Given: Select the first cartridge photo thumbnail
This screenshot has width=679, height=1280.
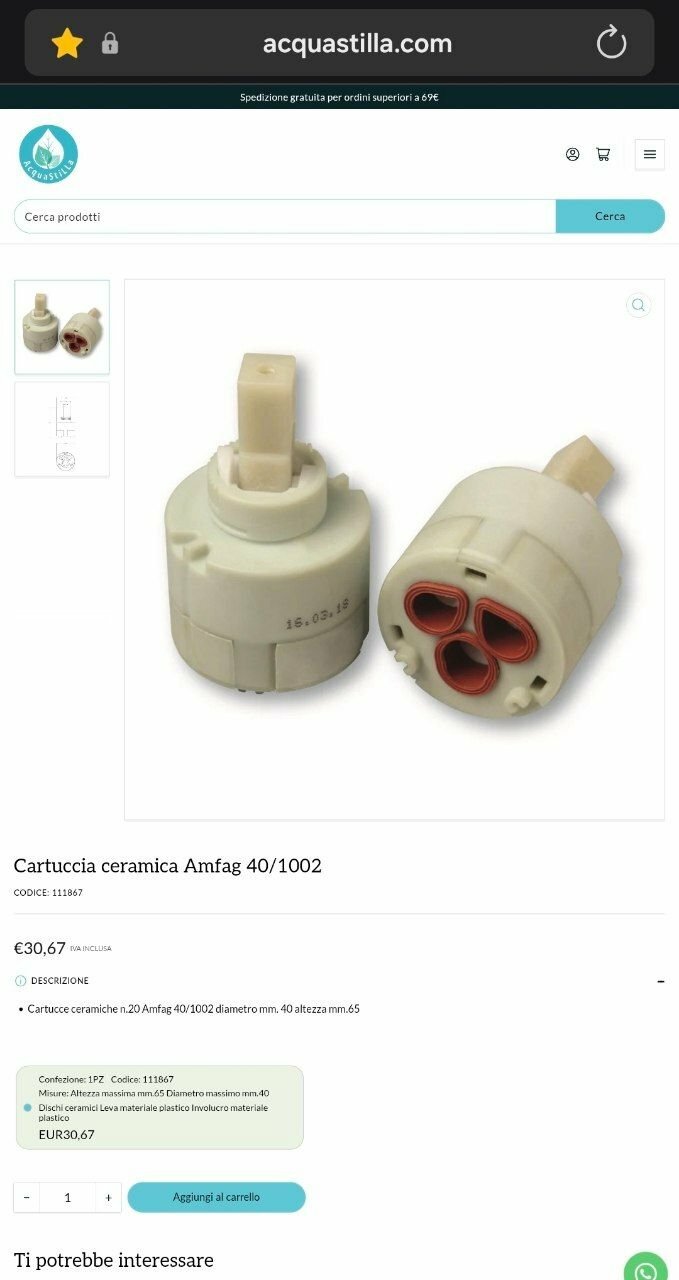Looking at the screenshot, I should (62, 327).
